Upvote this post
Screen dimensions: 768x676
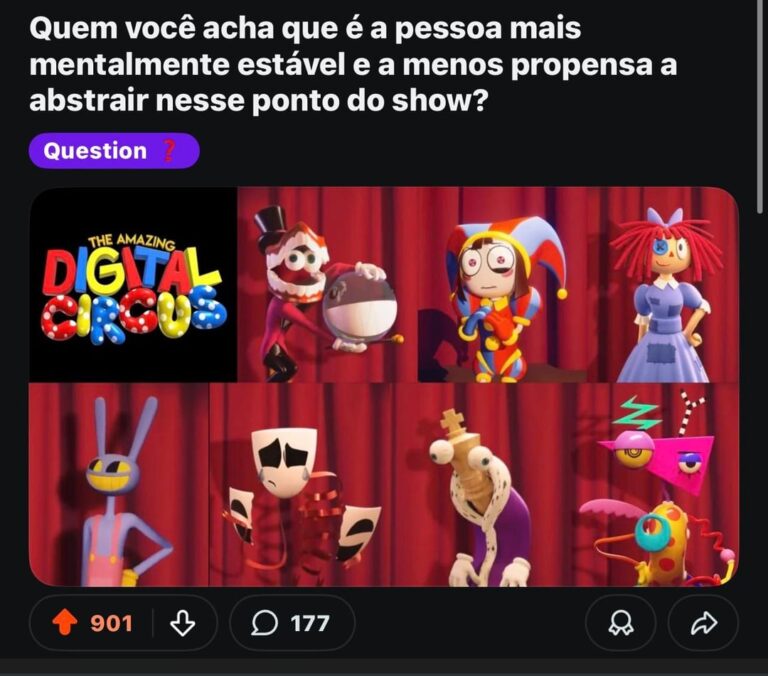pos(65,623)
